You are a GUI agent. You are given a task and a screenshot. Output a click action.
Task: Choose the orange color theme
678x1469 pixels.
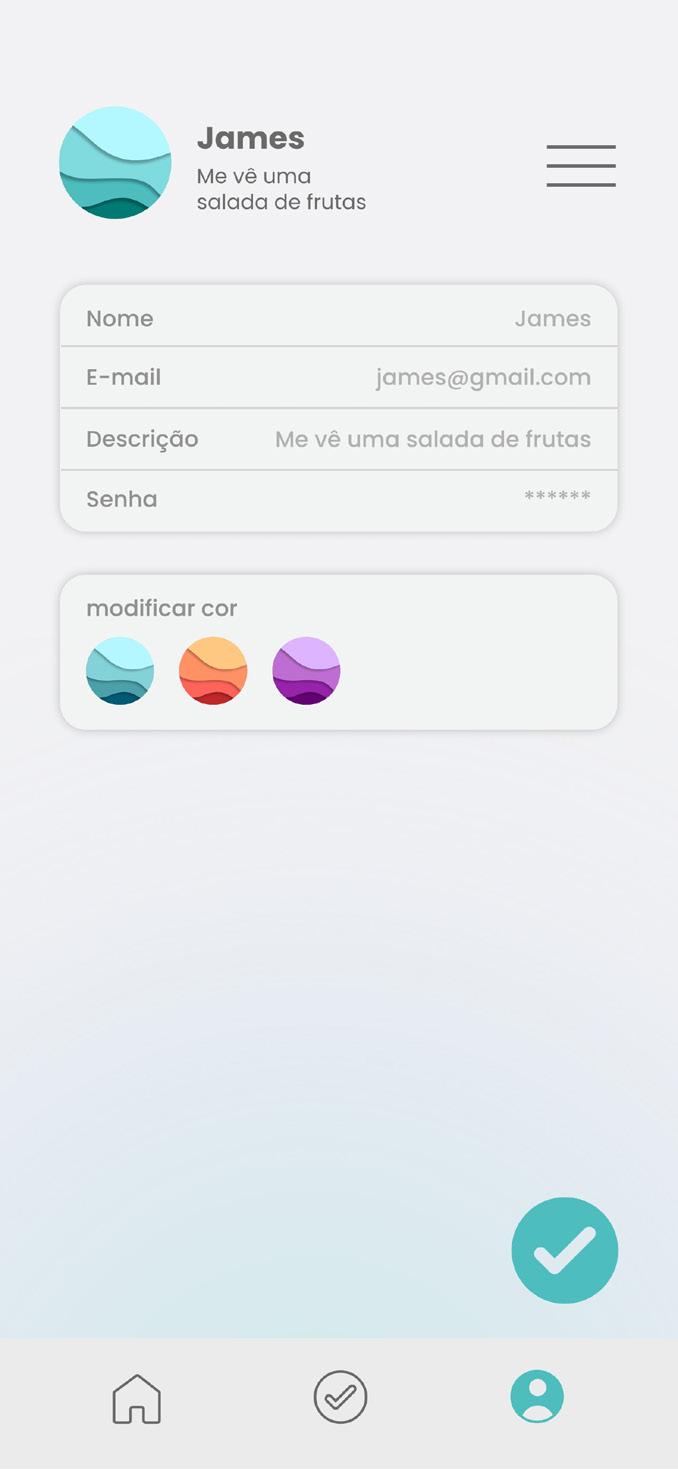tap(213, 671)
